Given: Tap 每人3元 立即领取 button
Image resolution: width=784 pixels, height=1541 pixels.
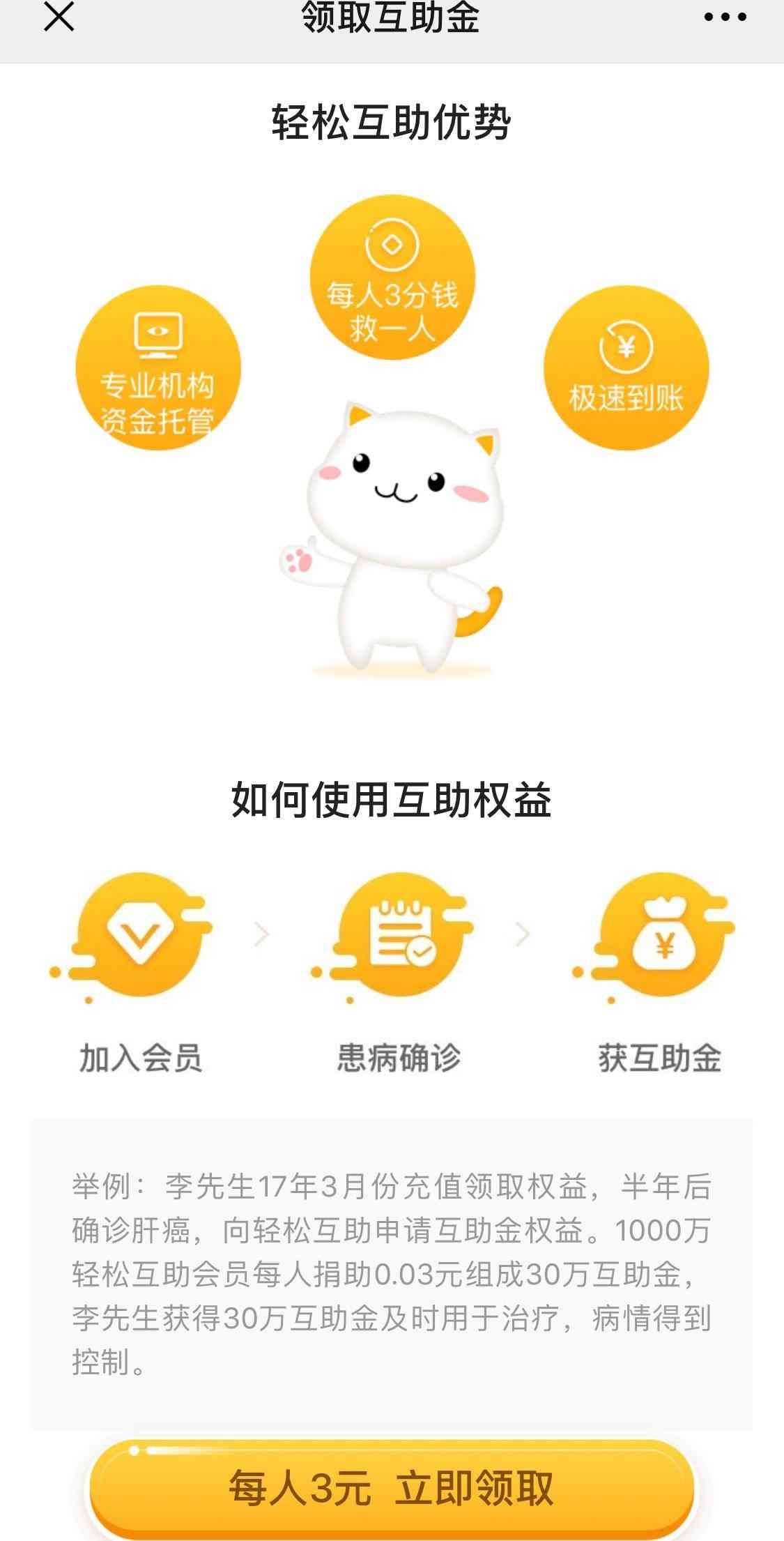Looking at the screenshot, I should [x=392, y=1487].
